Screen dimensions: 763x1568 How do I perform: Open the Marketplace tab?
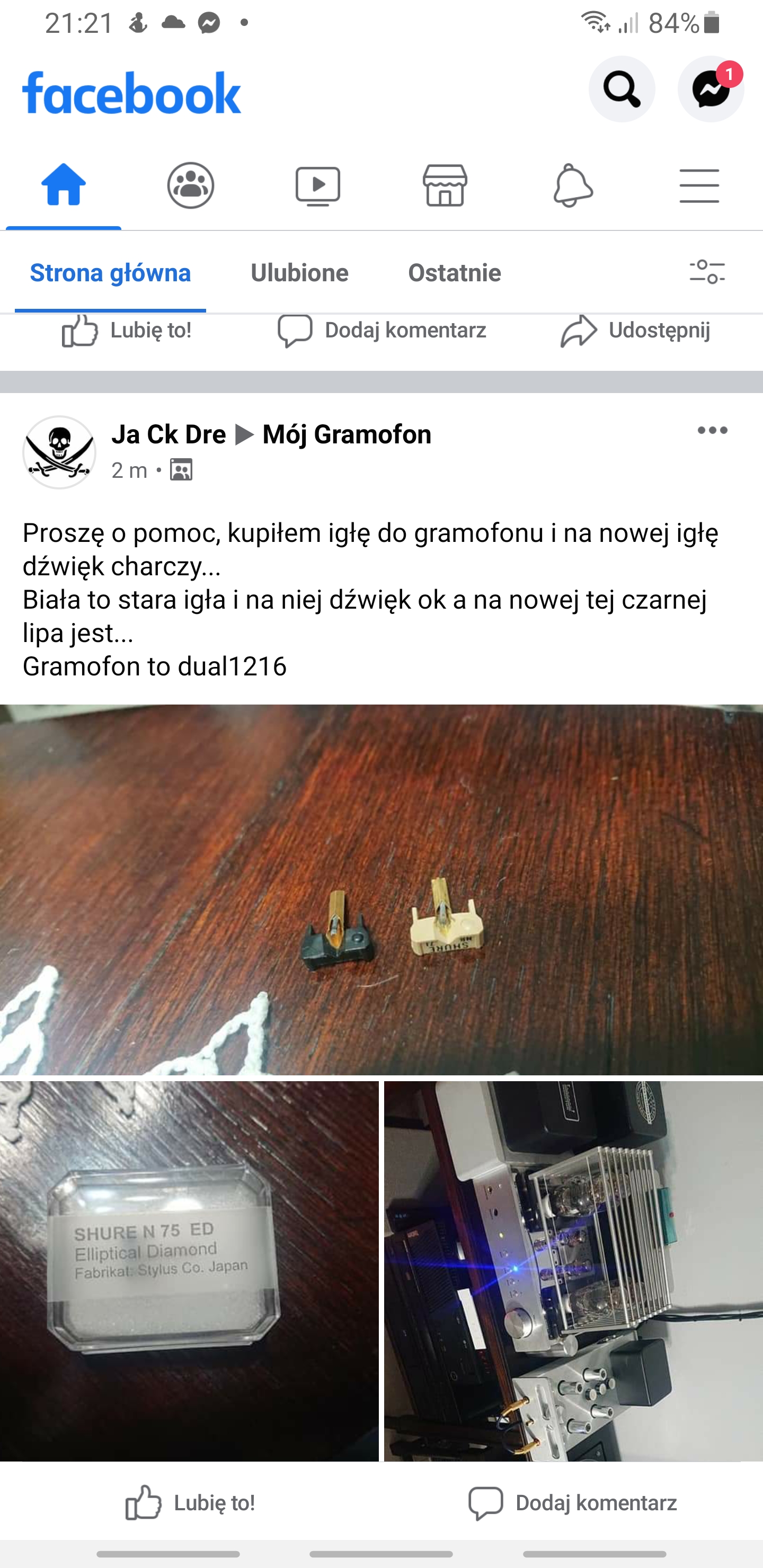(445, 185)
